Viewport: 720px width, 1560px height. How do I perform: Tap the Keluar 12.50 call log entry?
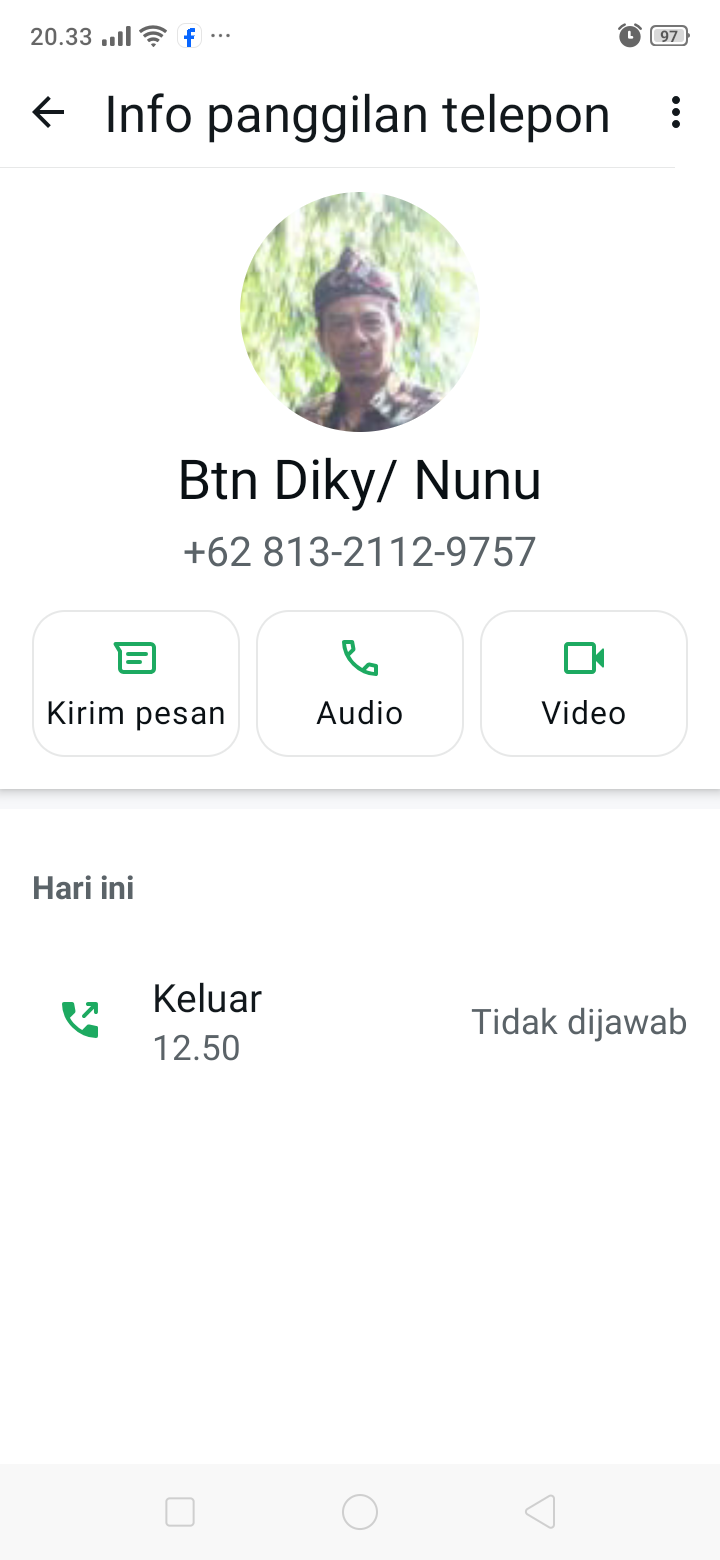pos(207,1020)
